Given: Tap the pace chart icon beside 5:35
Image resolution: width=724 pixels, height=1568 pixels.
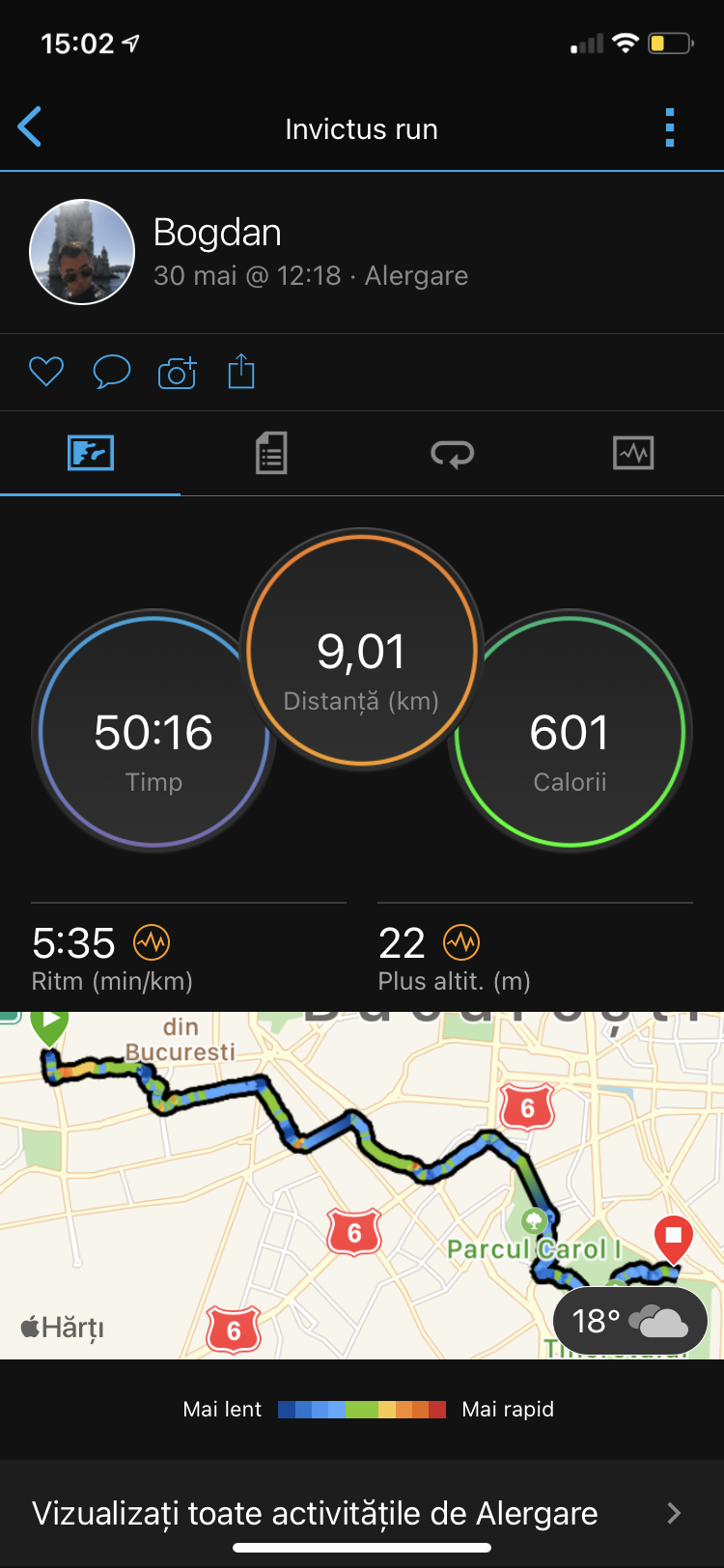Looking at the screenshot, I should 152,942.
